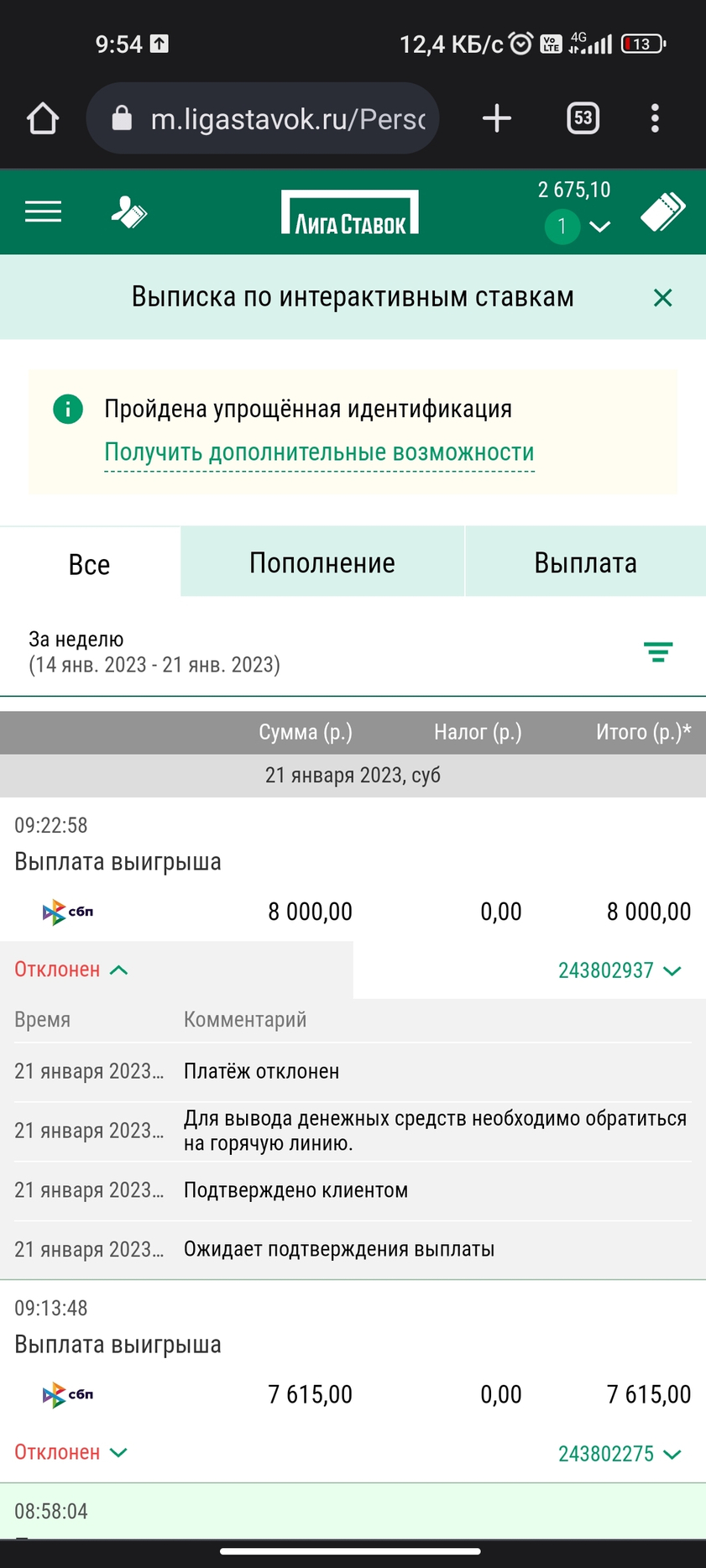Follow the Получить дополнительные возможности link

[319, 452]
